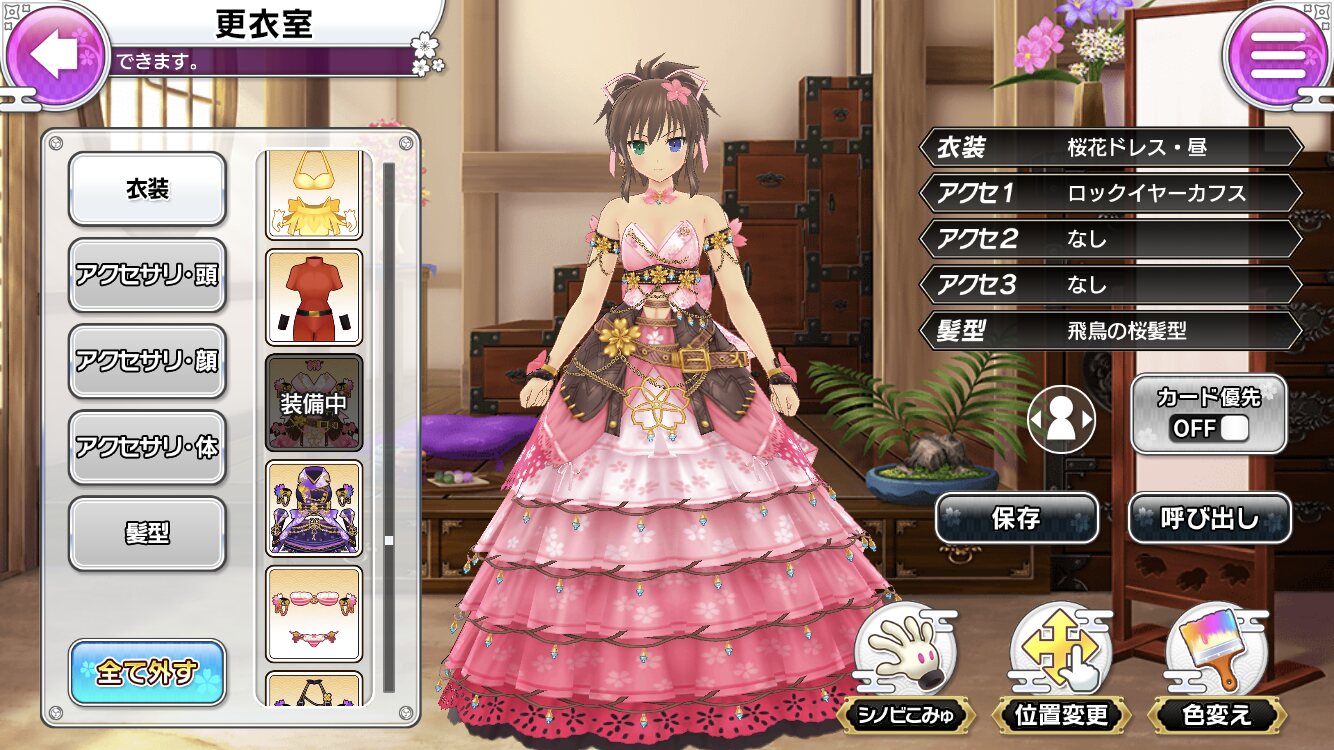This screenshot has width=1334, height=750.
Task: Choose the red bodysuit outfit thumbnail
Action: [314, 297]
